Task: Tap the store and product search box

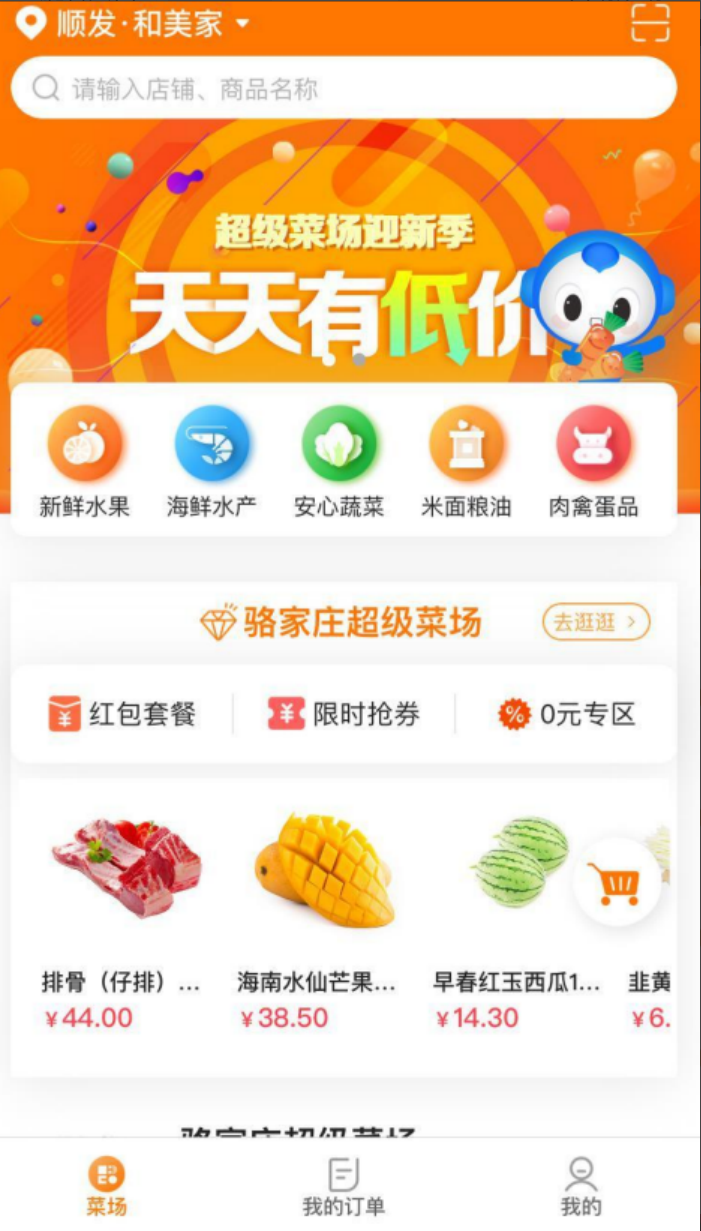Action: [343, 88]
